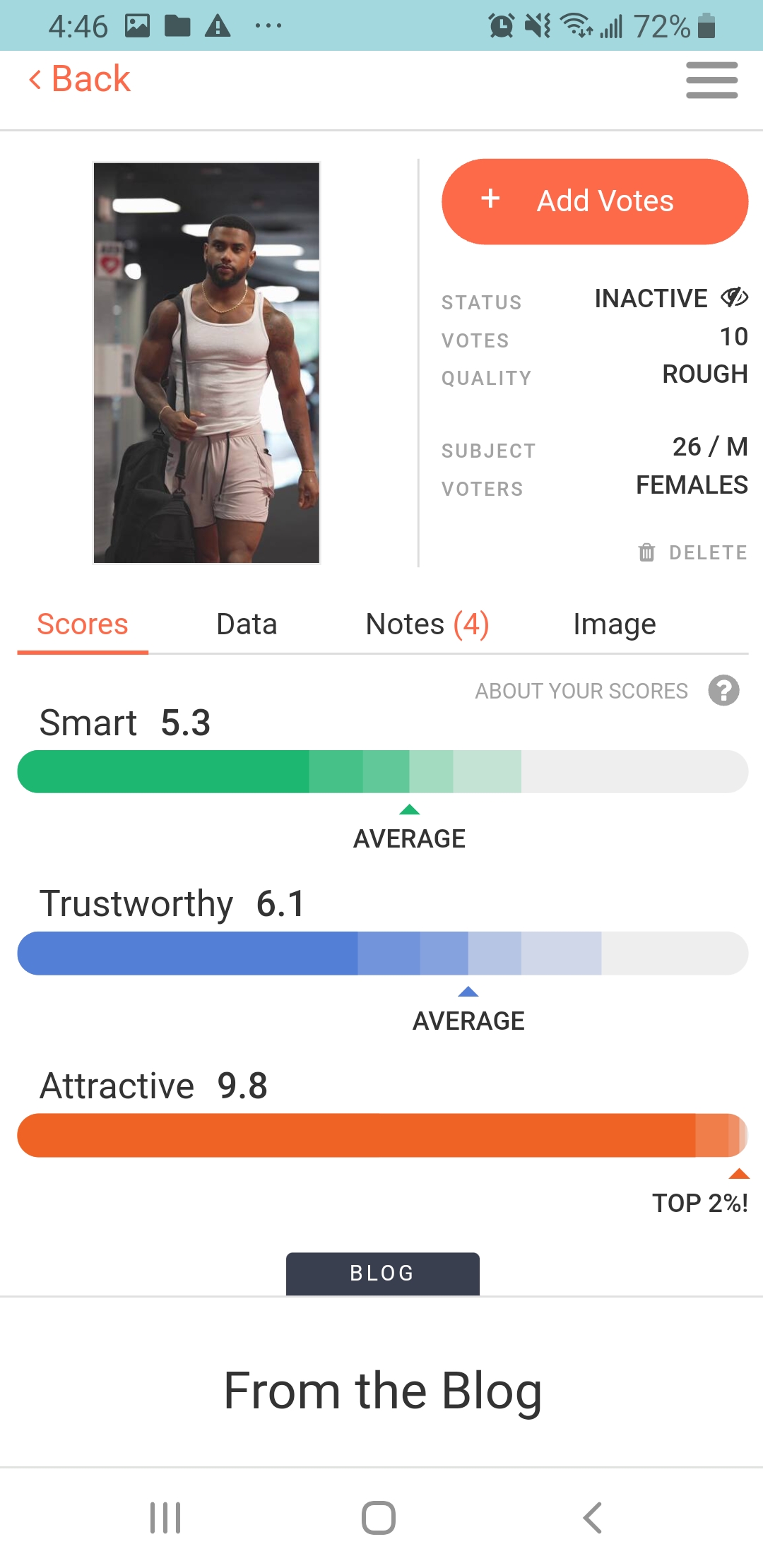Toggle the inactive status eye icon
This screenshot has width=763, height=1568.
[734, 297]
